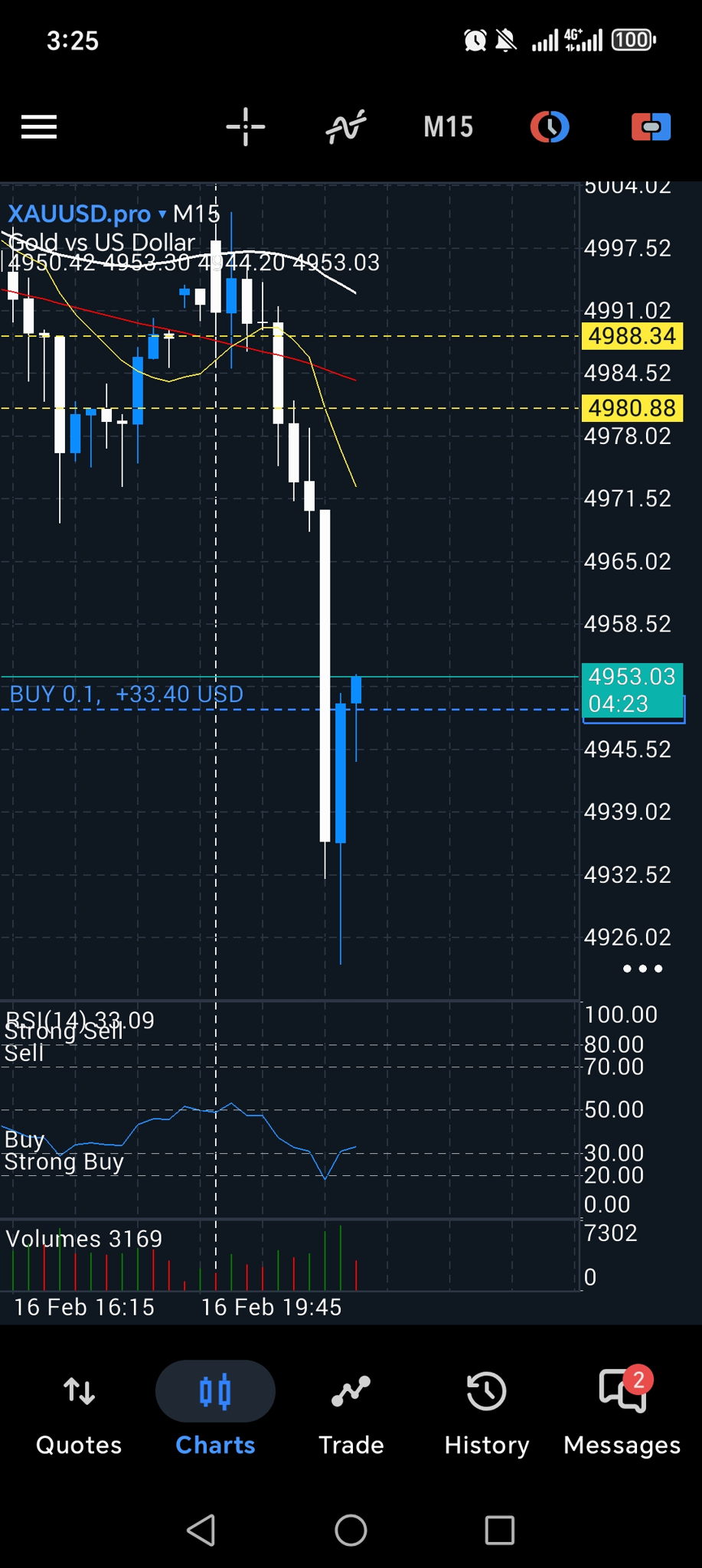
Task: Change the M15 timeframe
Action: point(449,127)
